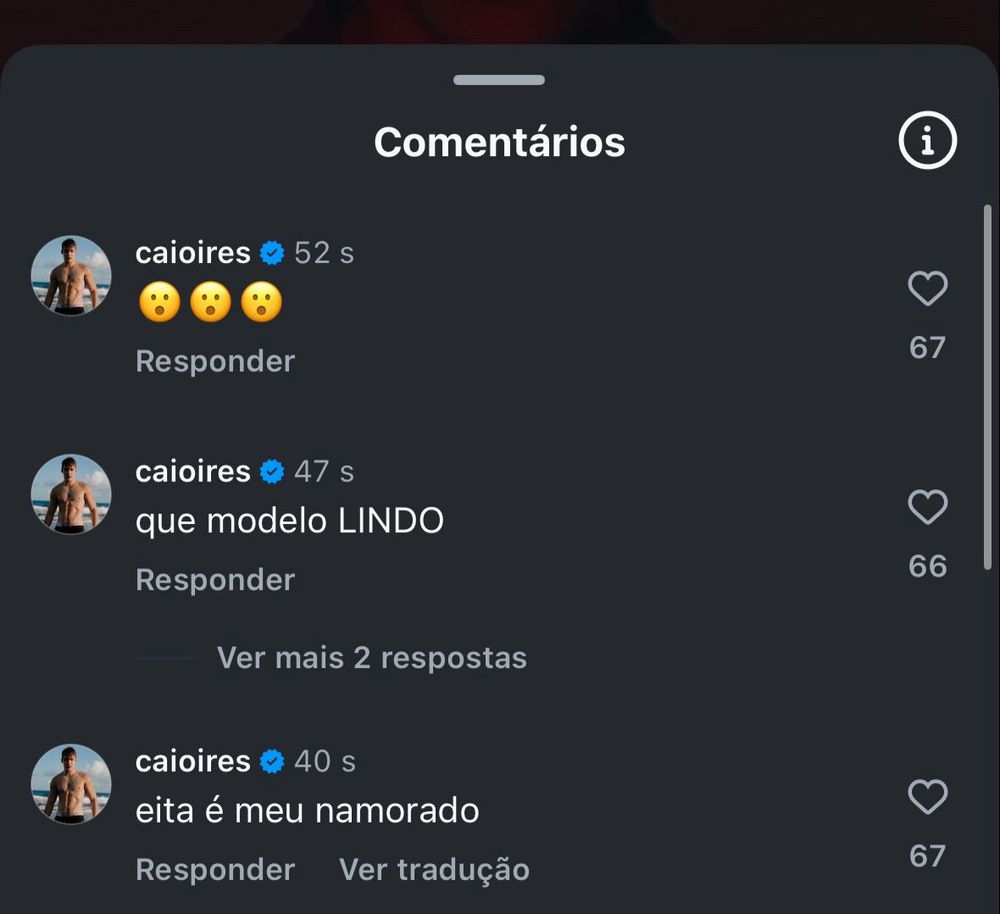Tap 'Ver tradução' under the namorado comment

(x=434, y=870)
